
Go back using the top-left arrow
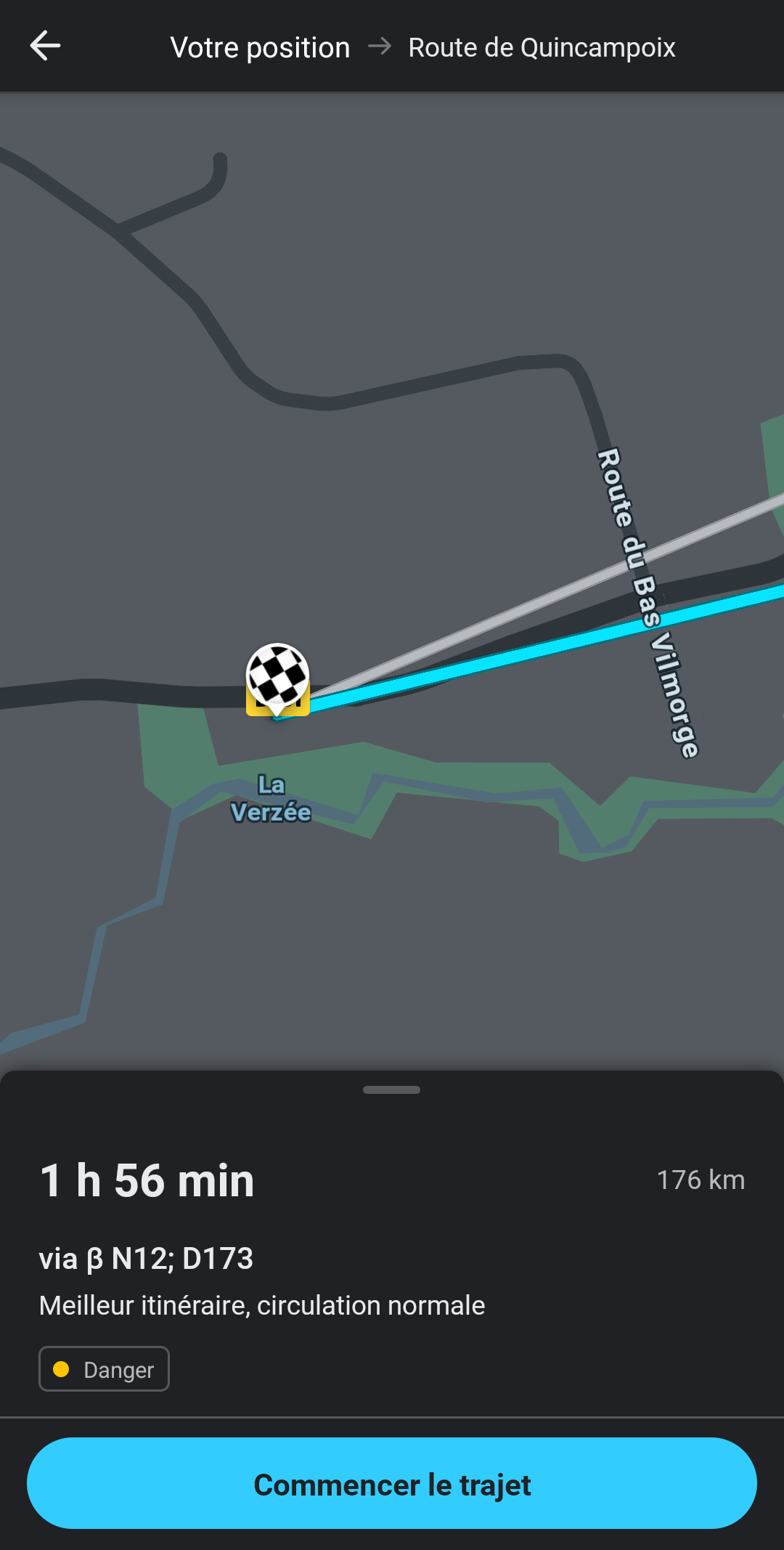45,46
